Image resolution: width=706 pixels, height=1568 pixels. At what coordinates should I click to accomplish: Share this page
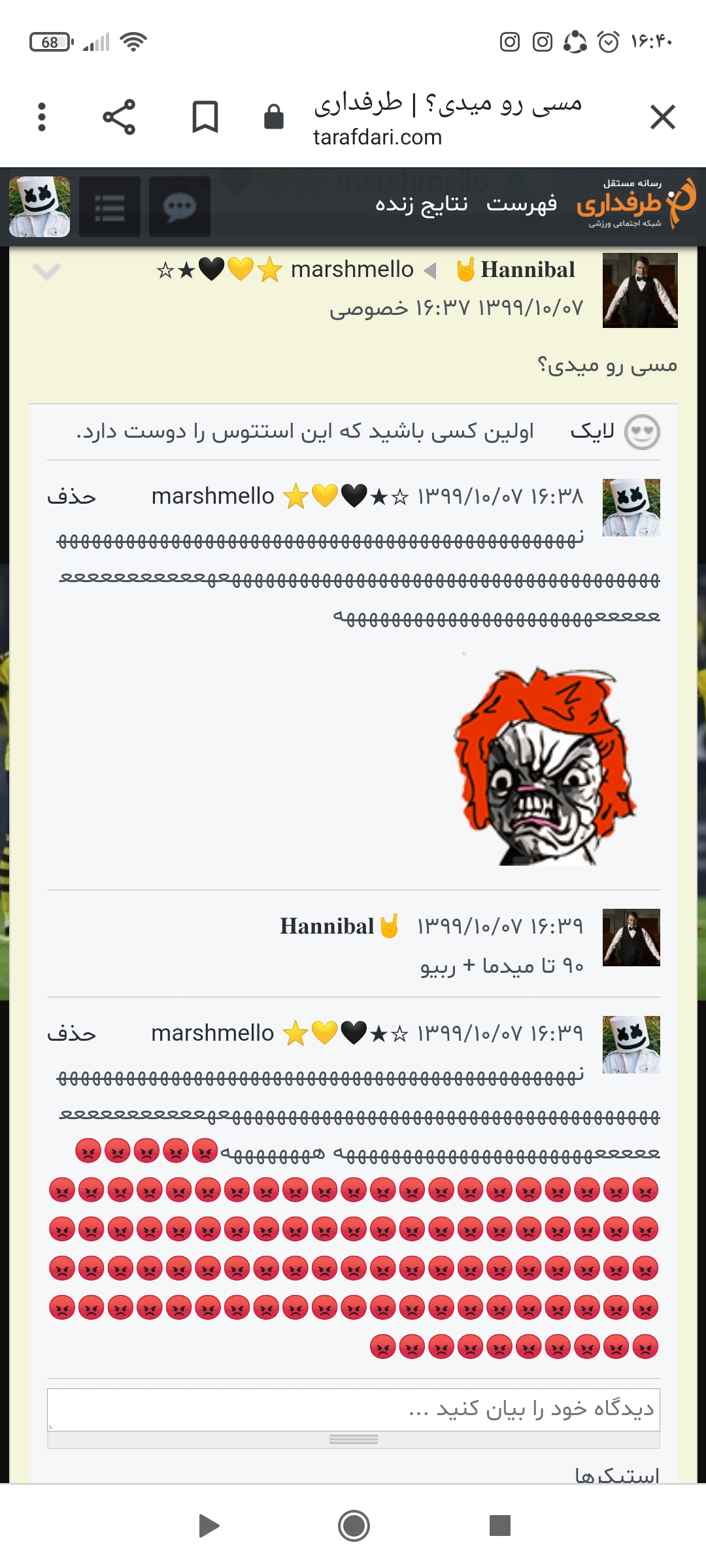[119, 118]
